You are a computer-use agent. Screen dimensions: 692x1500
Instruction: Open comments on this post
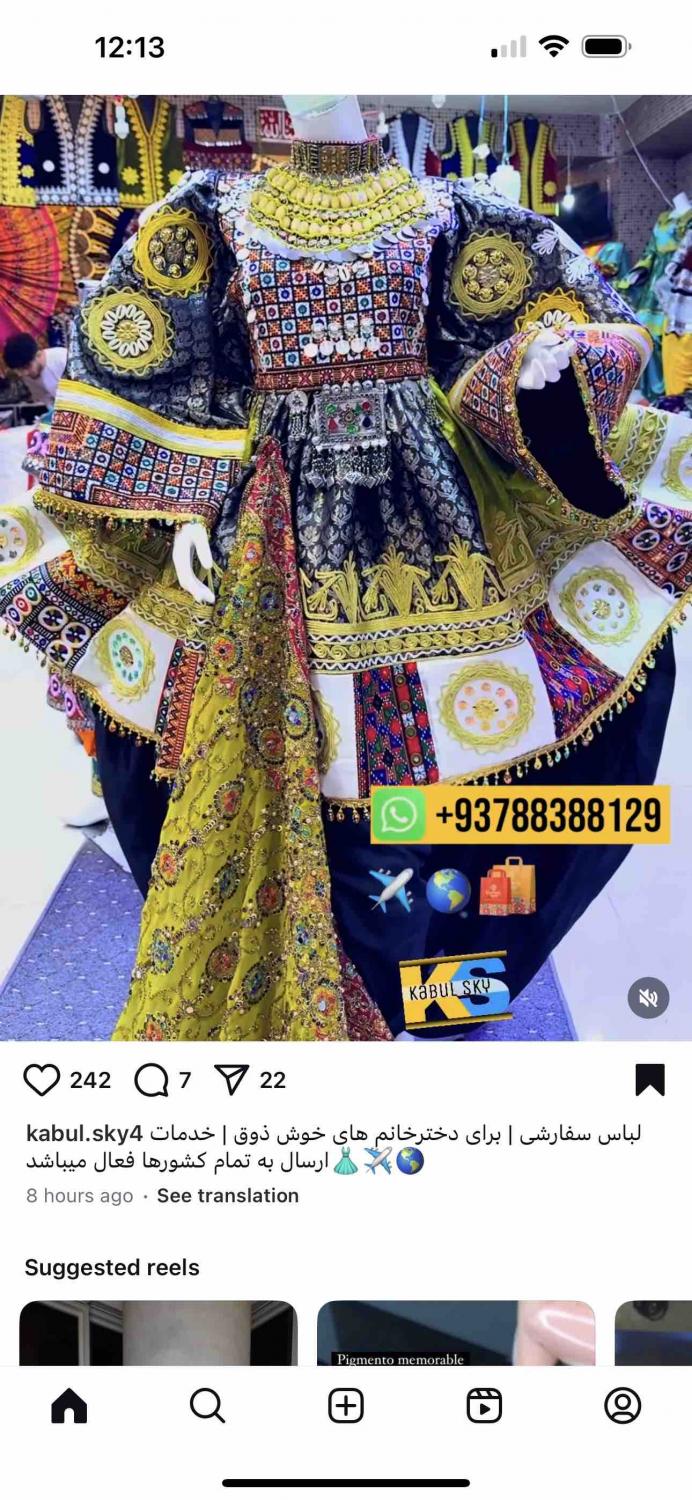click(x=151, y=1080)
